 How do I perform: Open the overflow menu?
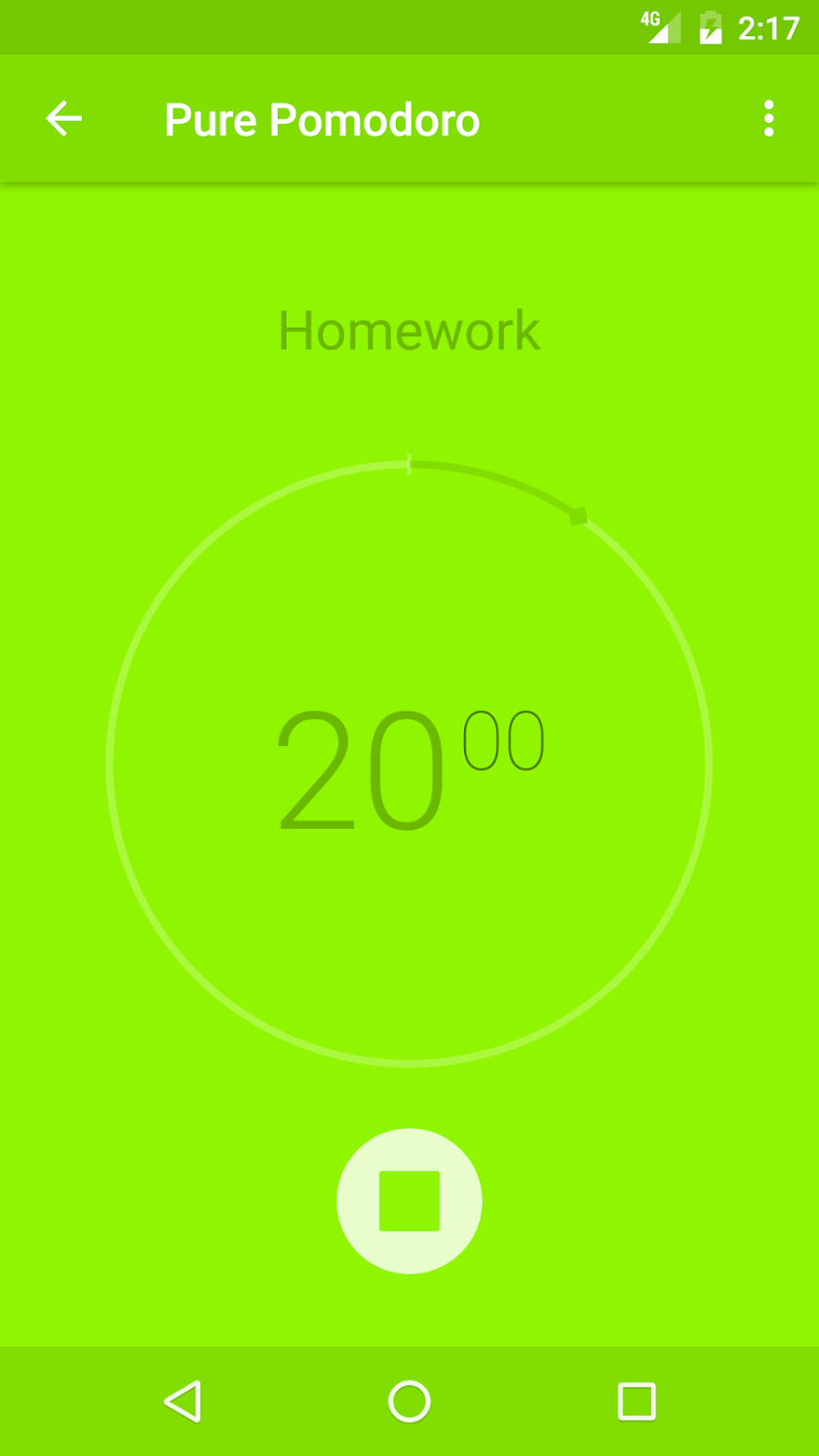(x=768, y=119)
